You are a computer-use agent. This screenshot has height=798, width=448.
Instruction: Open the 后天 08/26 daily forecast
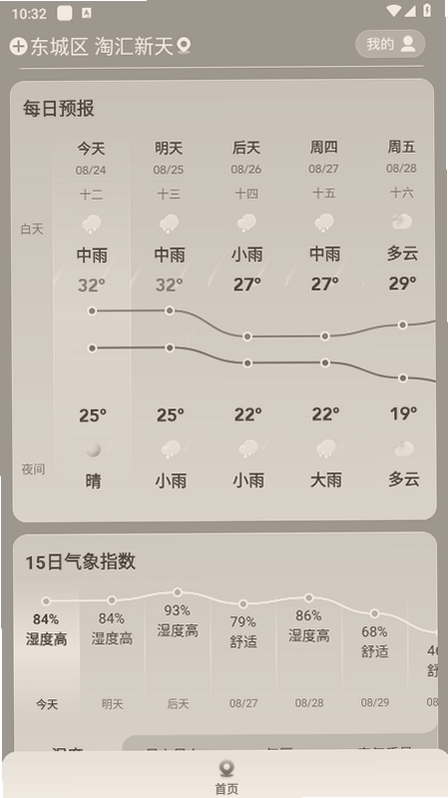click(x=246, y=313)
